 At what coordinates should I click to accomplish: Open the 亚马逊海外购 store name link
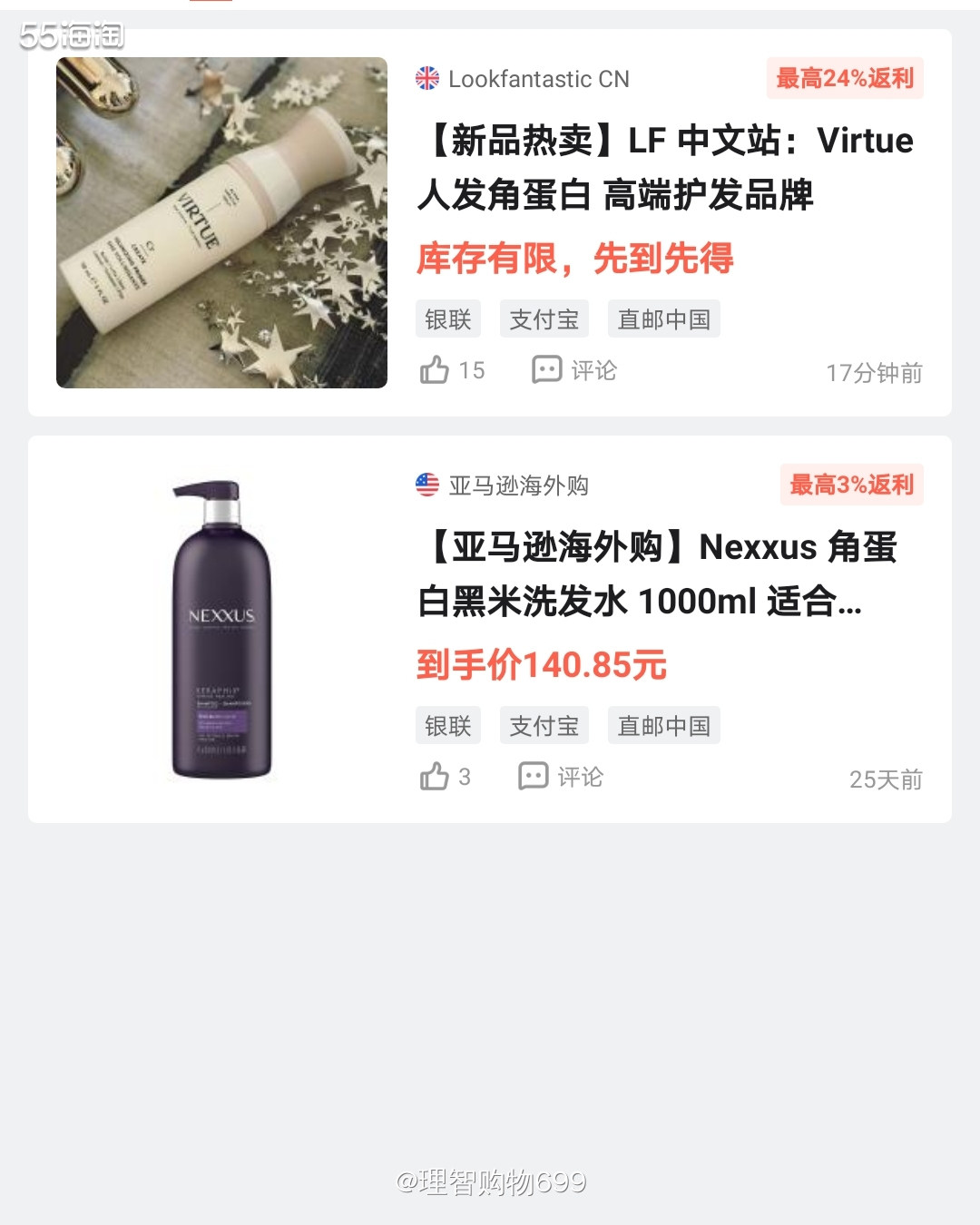517,485
